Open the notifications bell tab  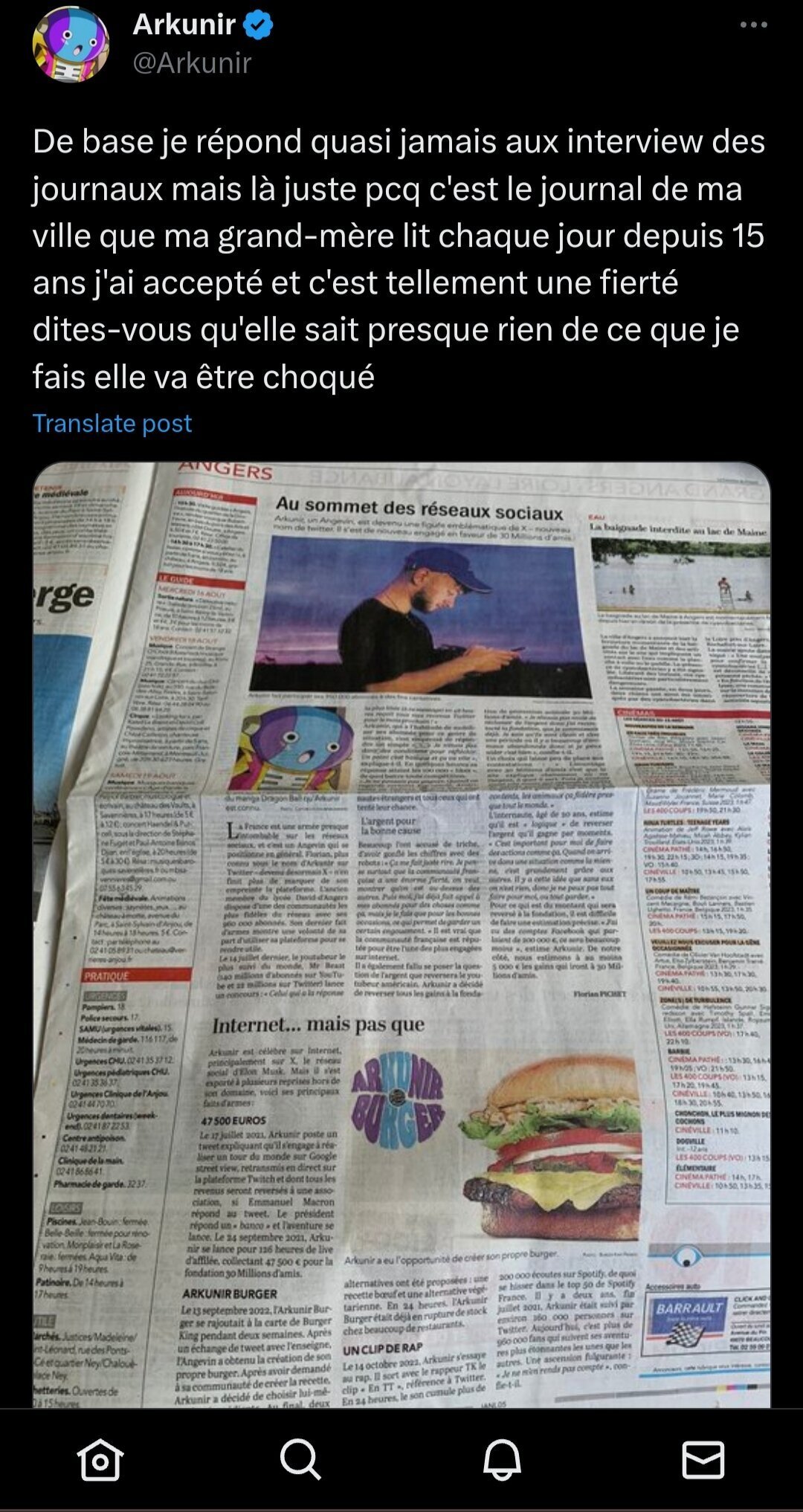[x=502, y=1459]
